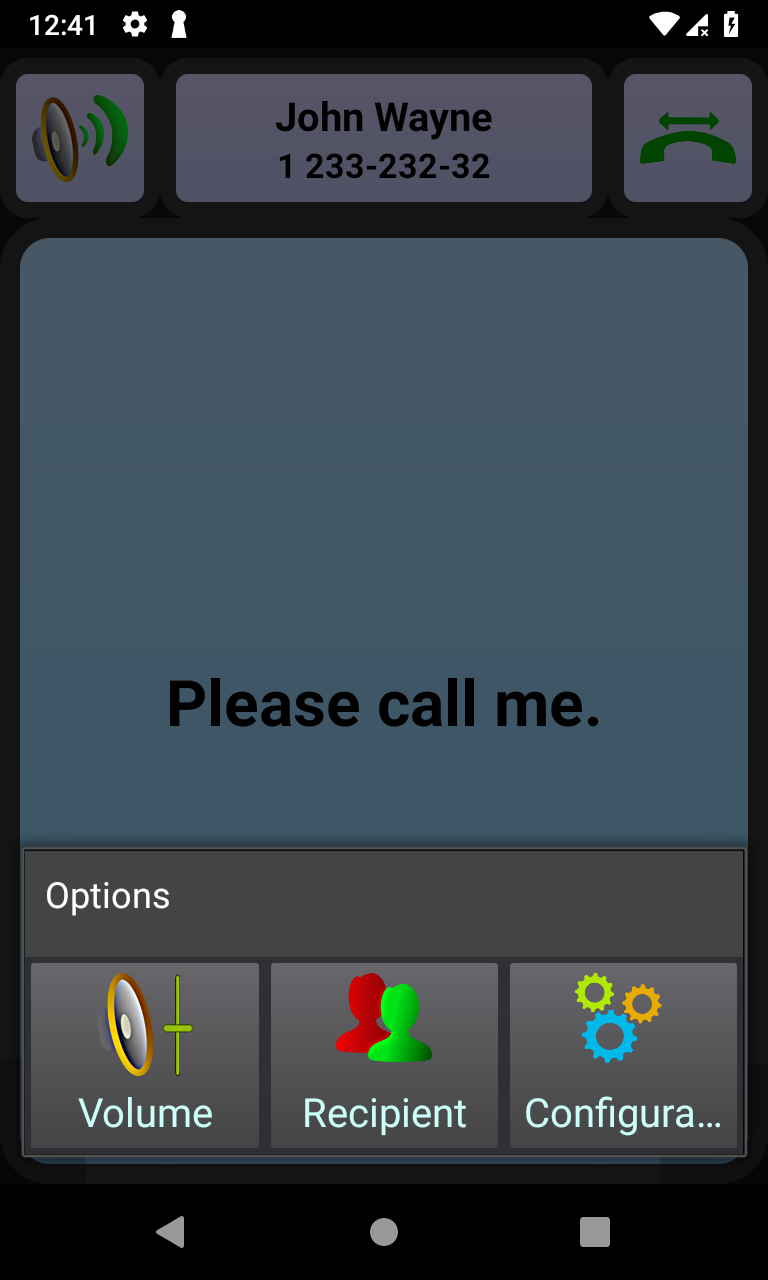Tap the speaker icon to speak the message

coord(80,138)
